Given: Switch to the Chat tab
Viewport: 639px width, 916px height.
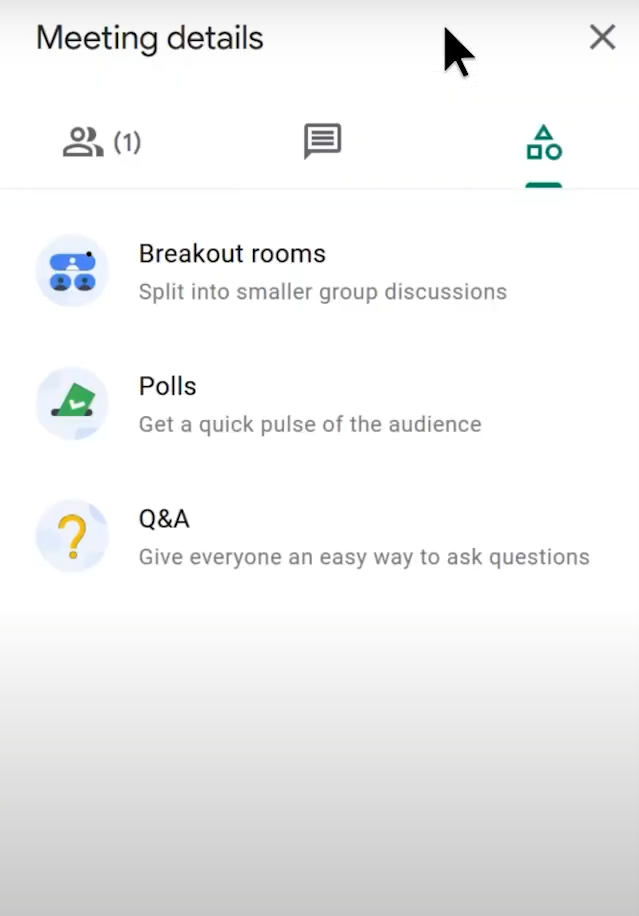Looking at the screenshot, I should tap(322, 142).
